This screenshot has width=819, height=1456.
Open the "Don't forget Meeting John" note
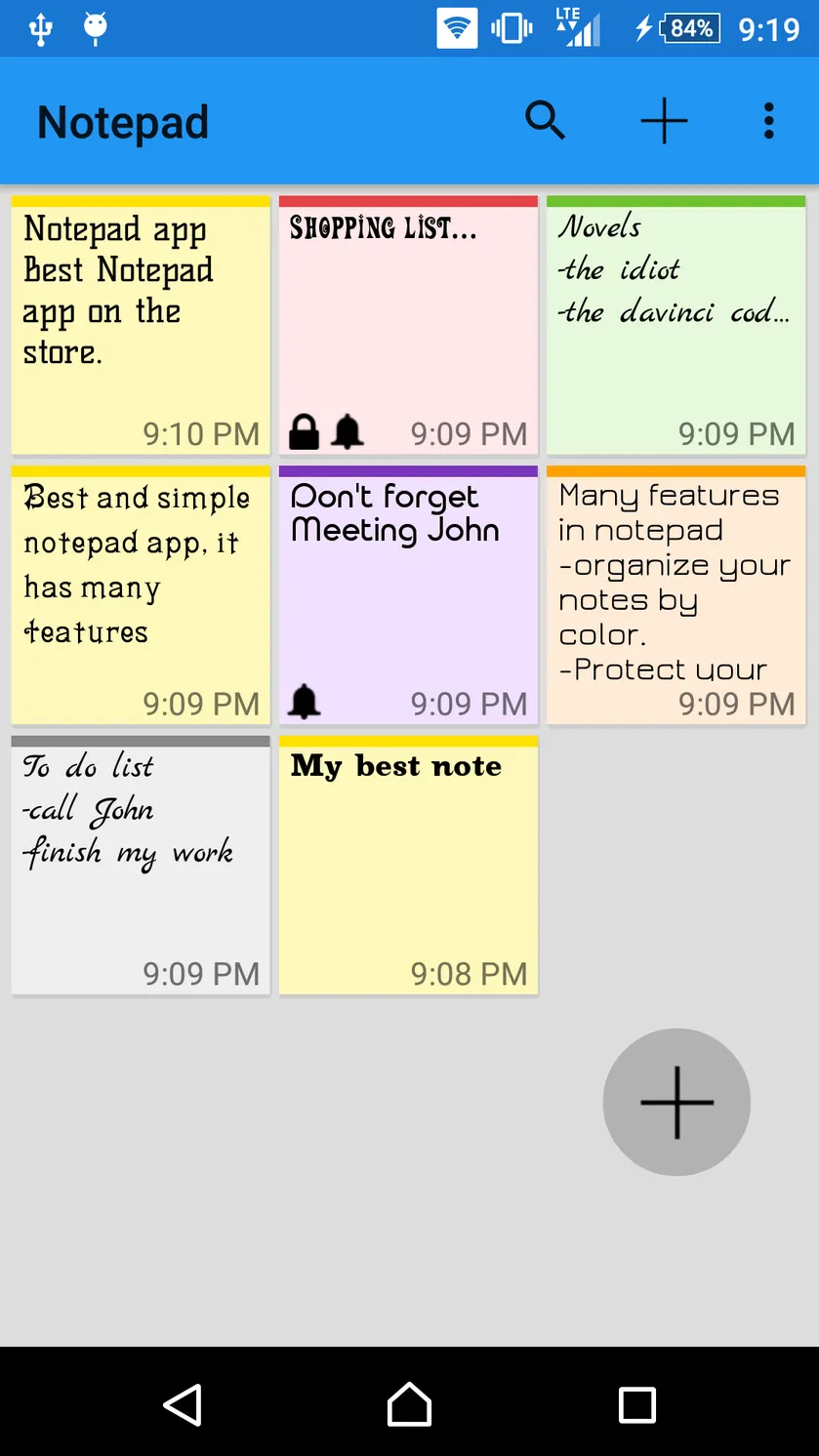click(x=408, y=595)
